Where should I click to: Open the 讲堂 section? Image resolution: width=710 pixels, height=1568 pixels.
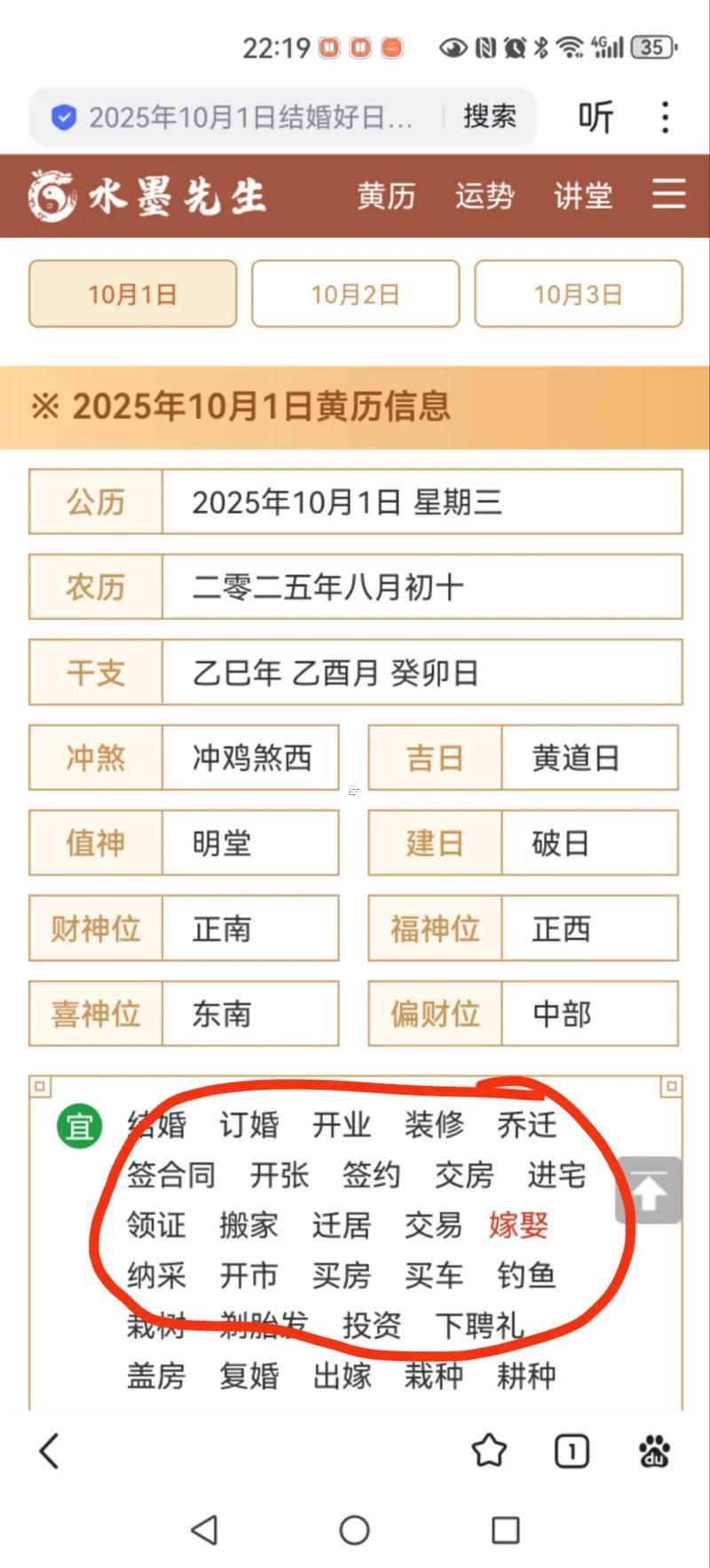click(x=583, y=195)
